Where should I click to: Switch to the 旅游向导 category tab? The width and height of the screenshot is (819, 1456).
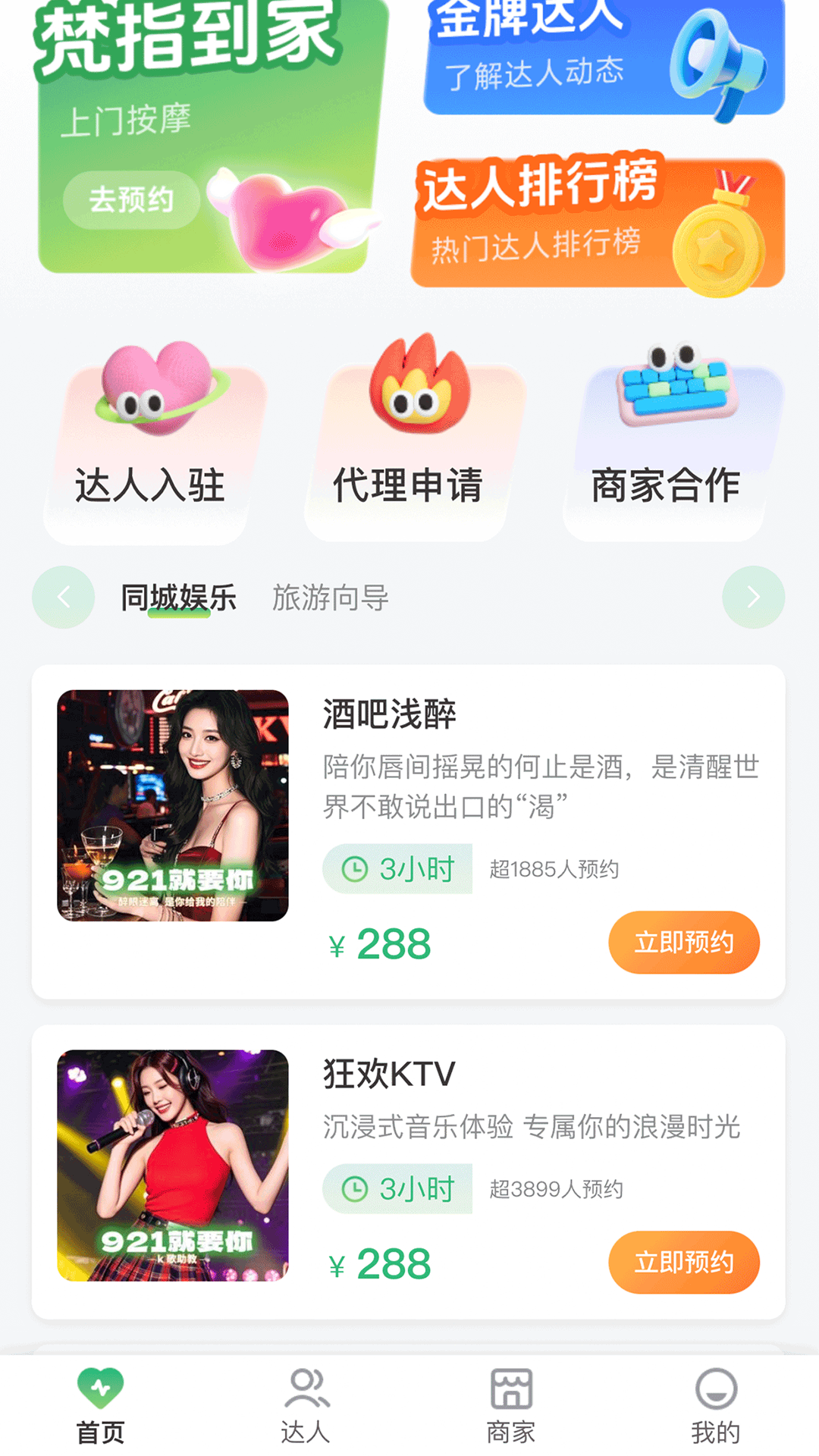click(330, 598)
